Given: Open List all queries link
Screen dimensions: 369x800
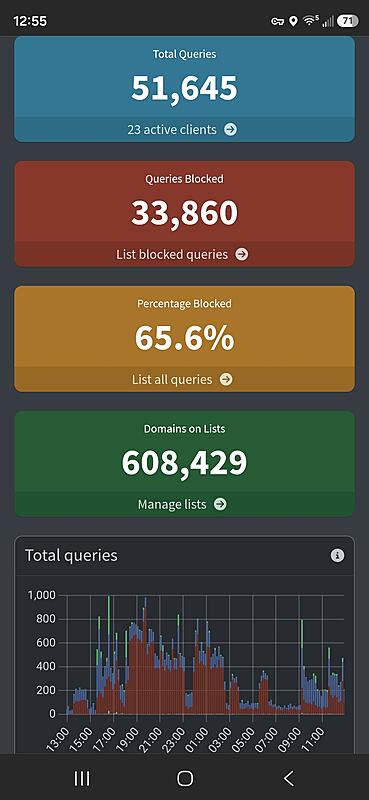Looking at the screenshot, I should pyautogui.click(x=182, y=379).
